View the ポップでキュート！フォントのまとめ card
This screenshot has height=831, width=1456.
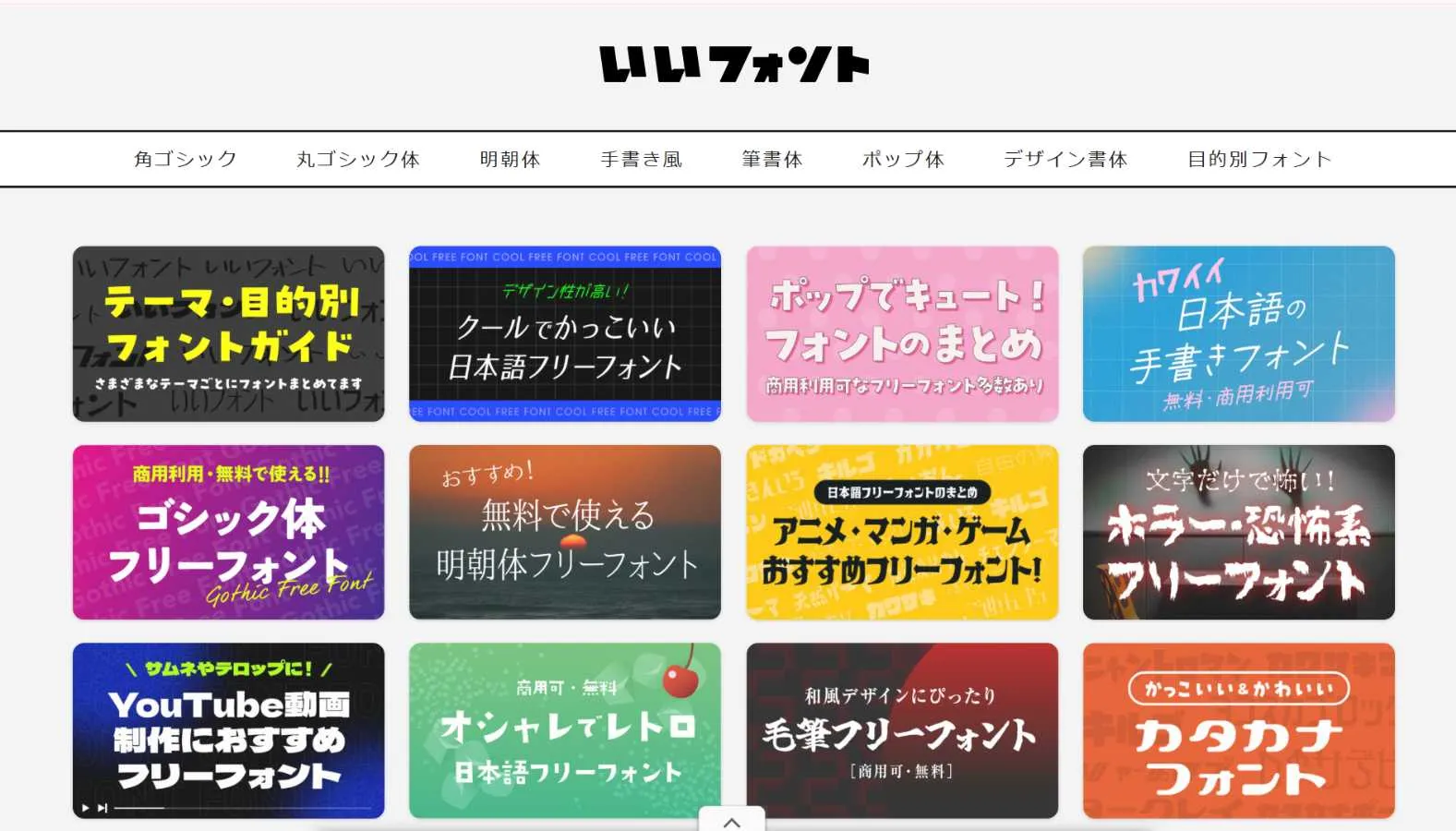[x=902, y=333]
